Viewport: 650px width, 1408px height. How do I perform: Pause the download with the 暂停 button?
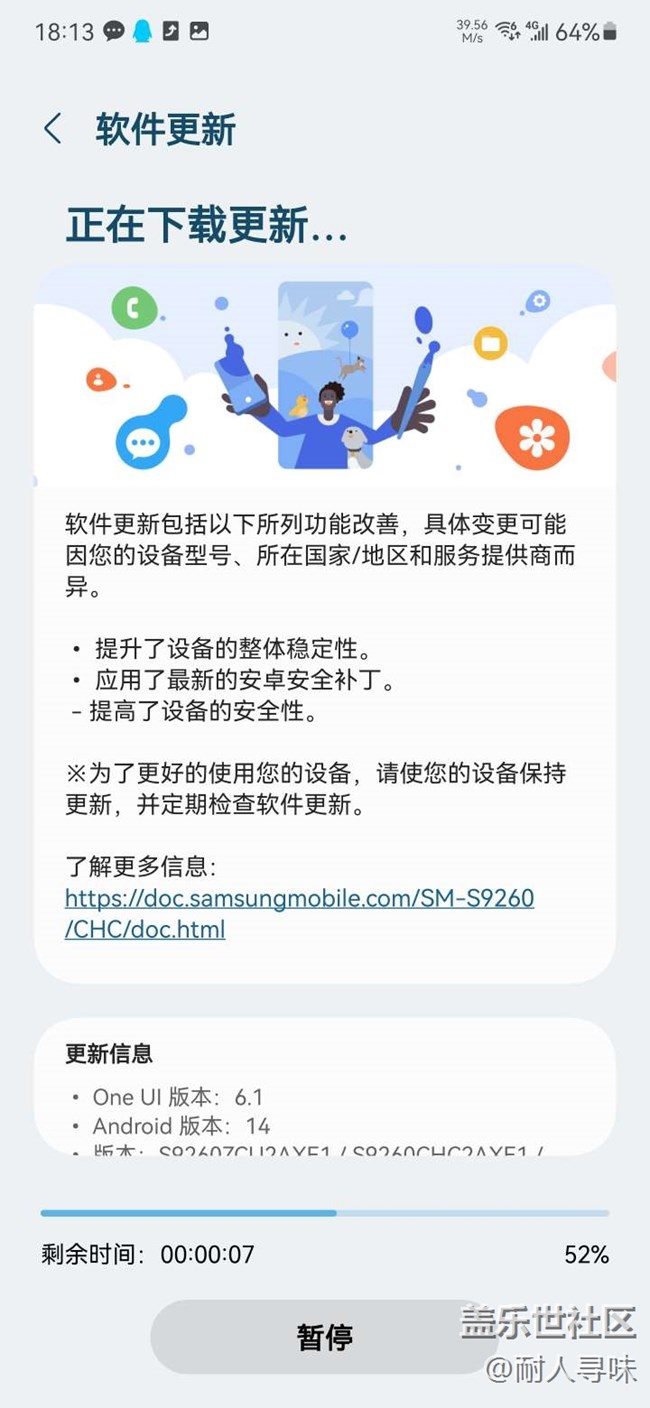(x=325, y=1337)
